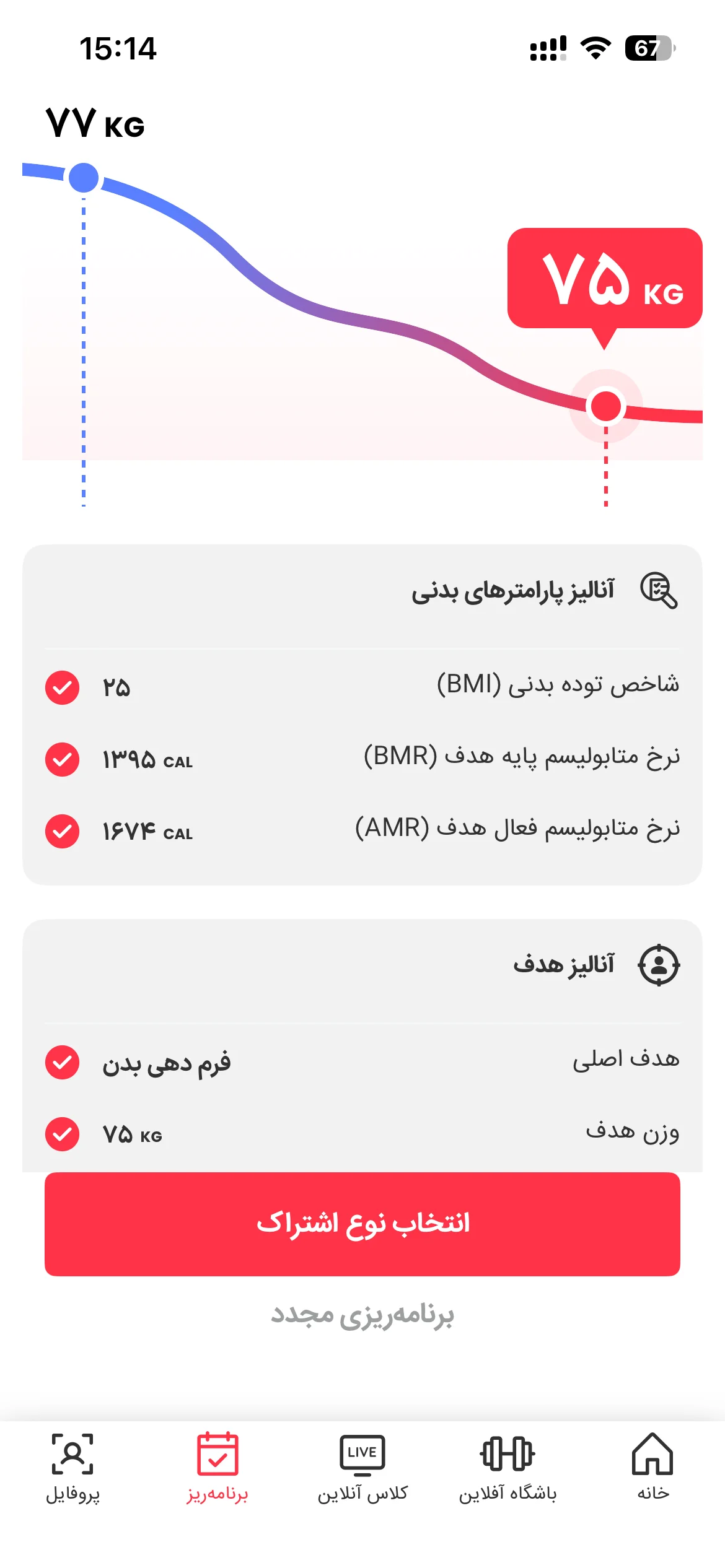Tap برنامه‌ریزی مجدد to replan

[362, 1314]
